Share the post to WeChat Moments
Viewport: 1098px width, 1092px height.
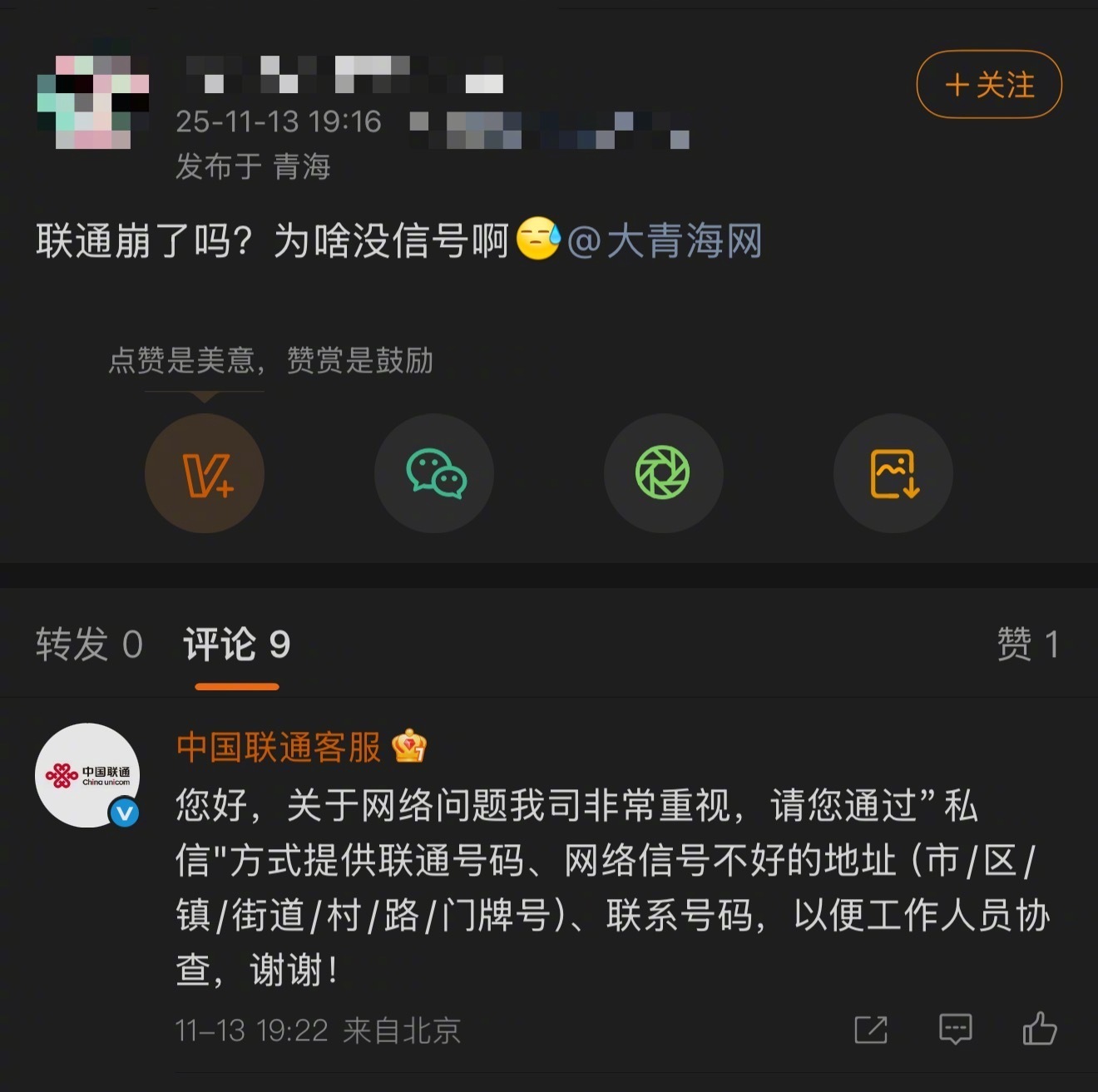[663, 474]
